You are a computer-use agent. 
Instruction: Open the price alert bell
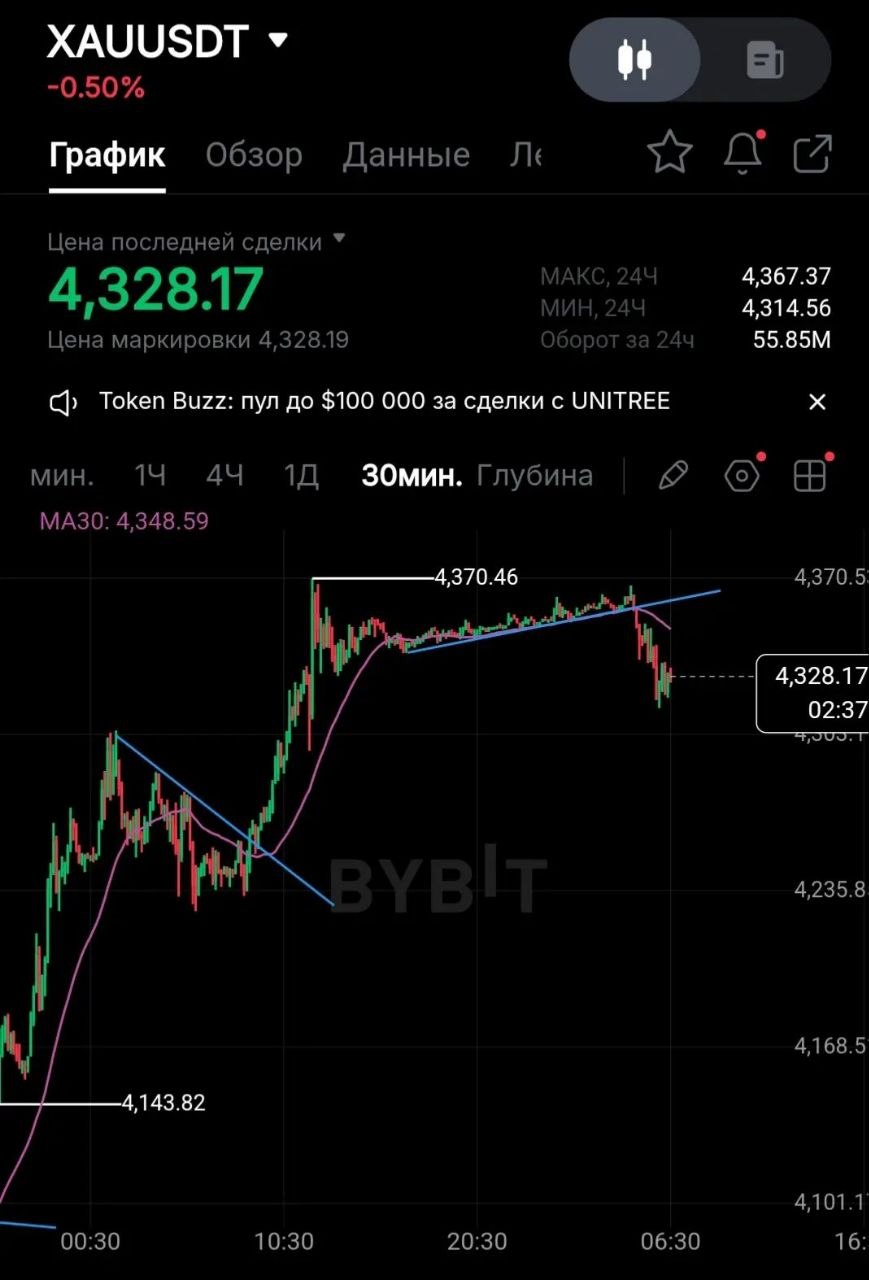tap(743, 153)
